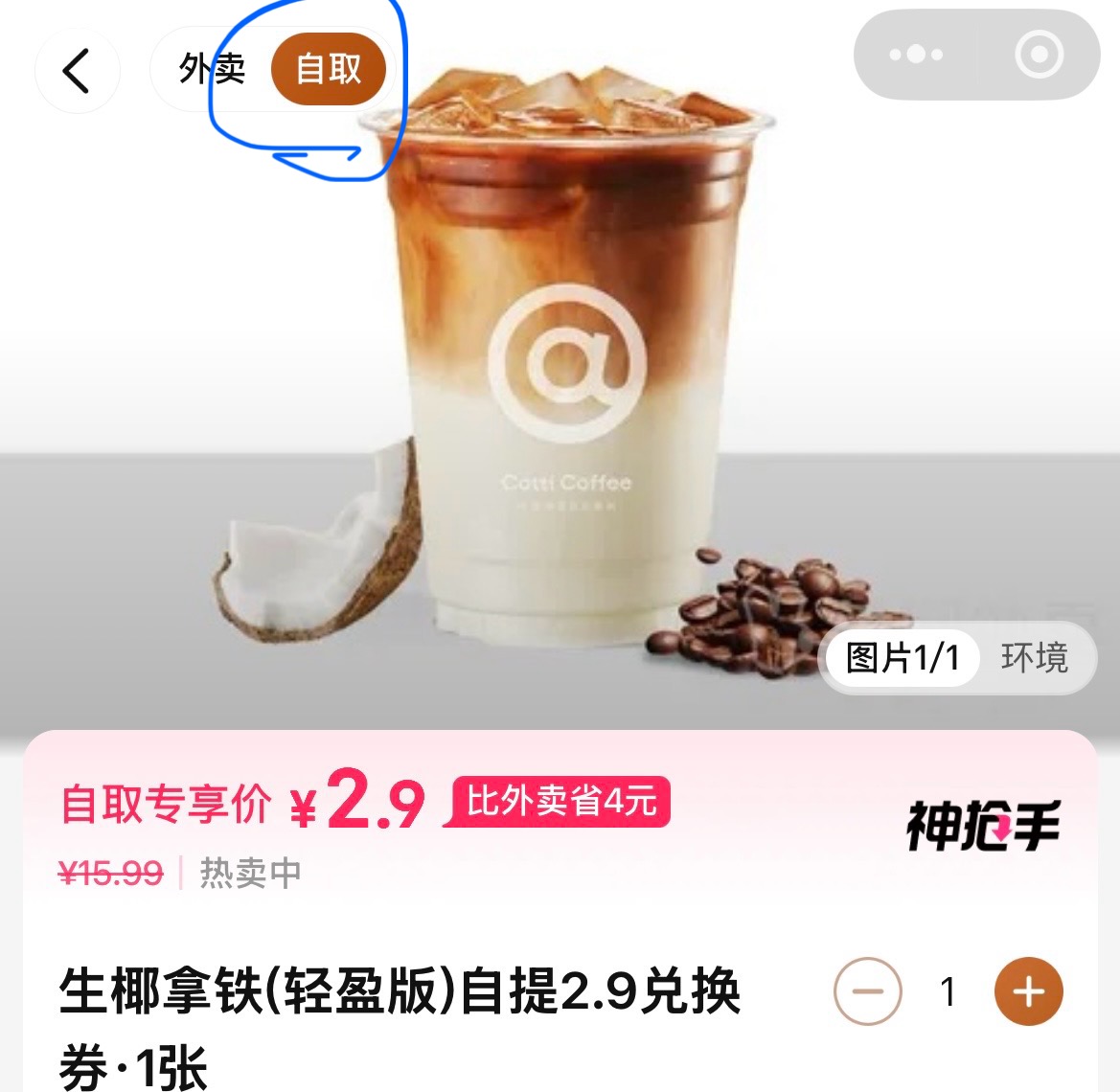Decrease voucher quantity with minus button

[x=867, y=991]
